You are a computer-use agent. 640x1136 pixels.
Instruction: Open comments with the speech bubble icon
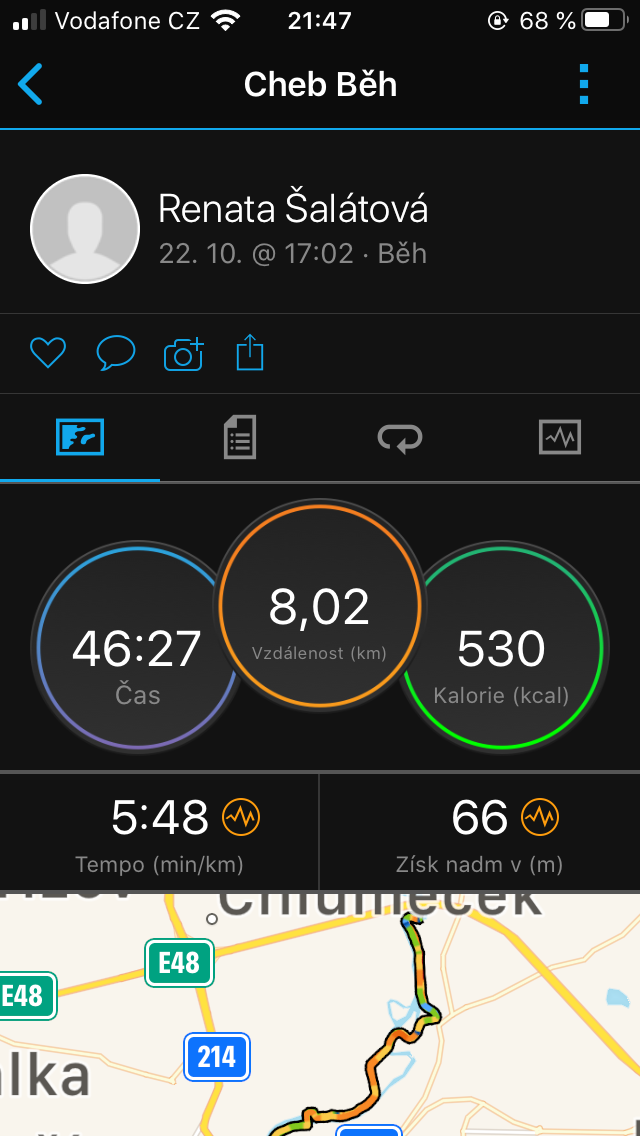[116, 354]
